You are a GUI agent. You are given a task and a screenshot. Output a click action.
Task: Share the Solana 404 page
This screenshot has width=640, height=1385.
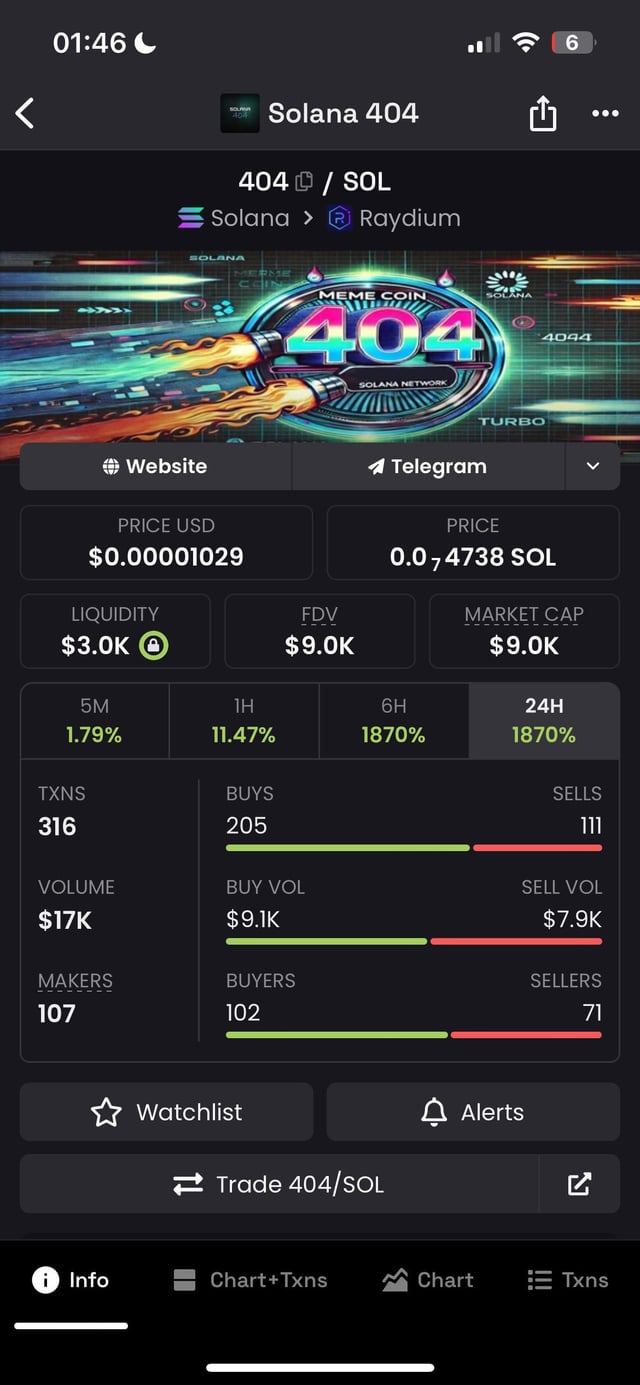pyautogui.click(x=542, y=115)
